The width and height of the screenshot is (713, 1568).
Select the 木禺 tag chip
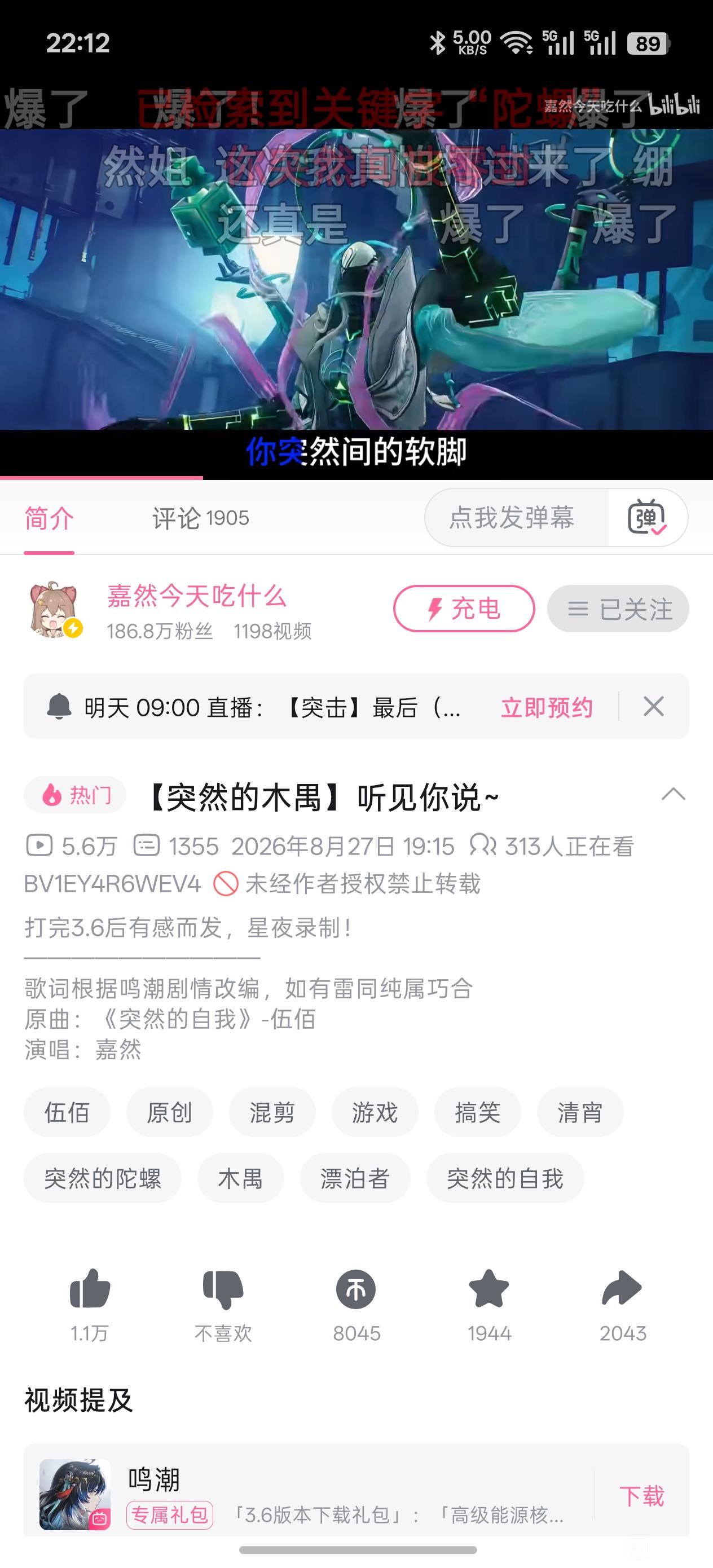[x=240, y=1178]
